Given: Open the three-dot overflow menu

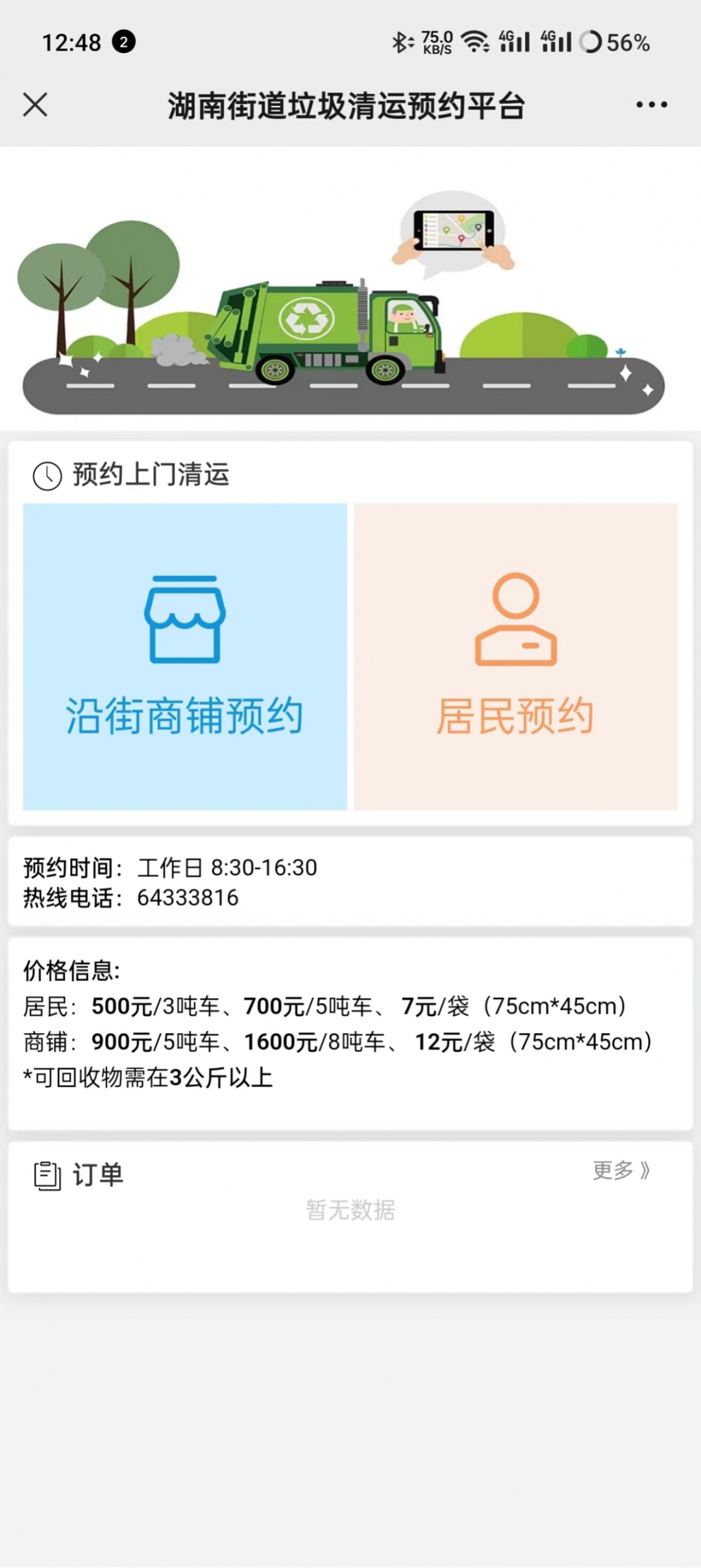Looking at the screenshot, I should 651,105.
